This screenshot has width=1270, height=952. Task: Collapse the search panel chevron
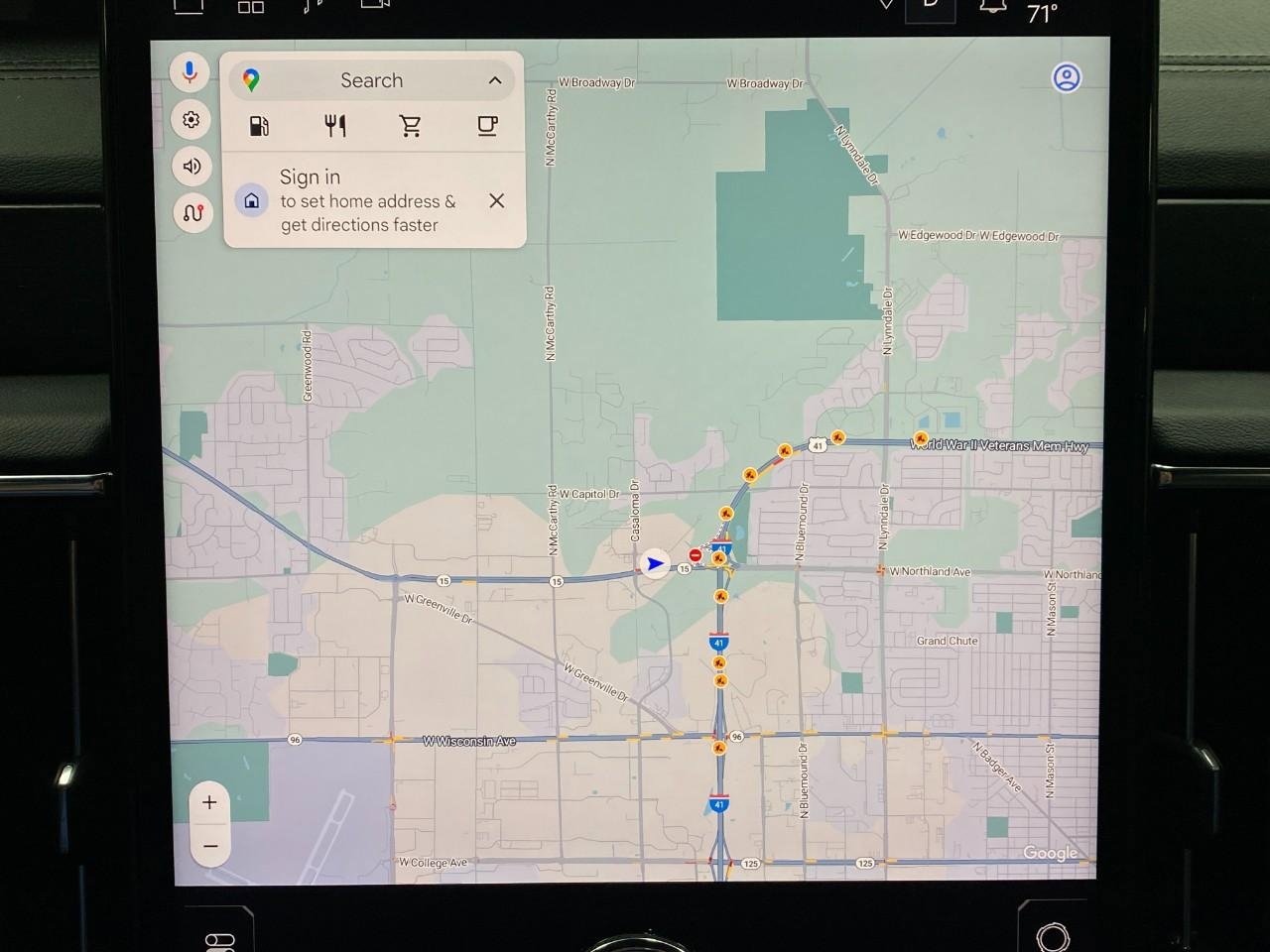tap(495, 80)
